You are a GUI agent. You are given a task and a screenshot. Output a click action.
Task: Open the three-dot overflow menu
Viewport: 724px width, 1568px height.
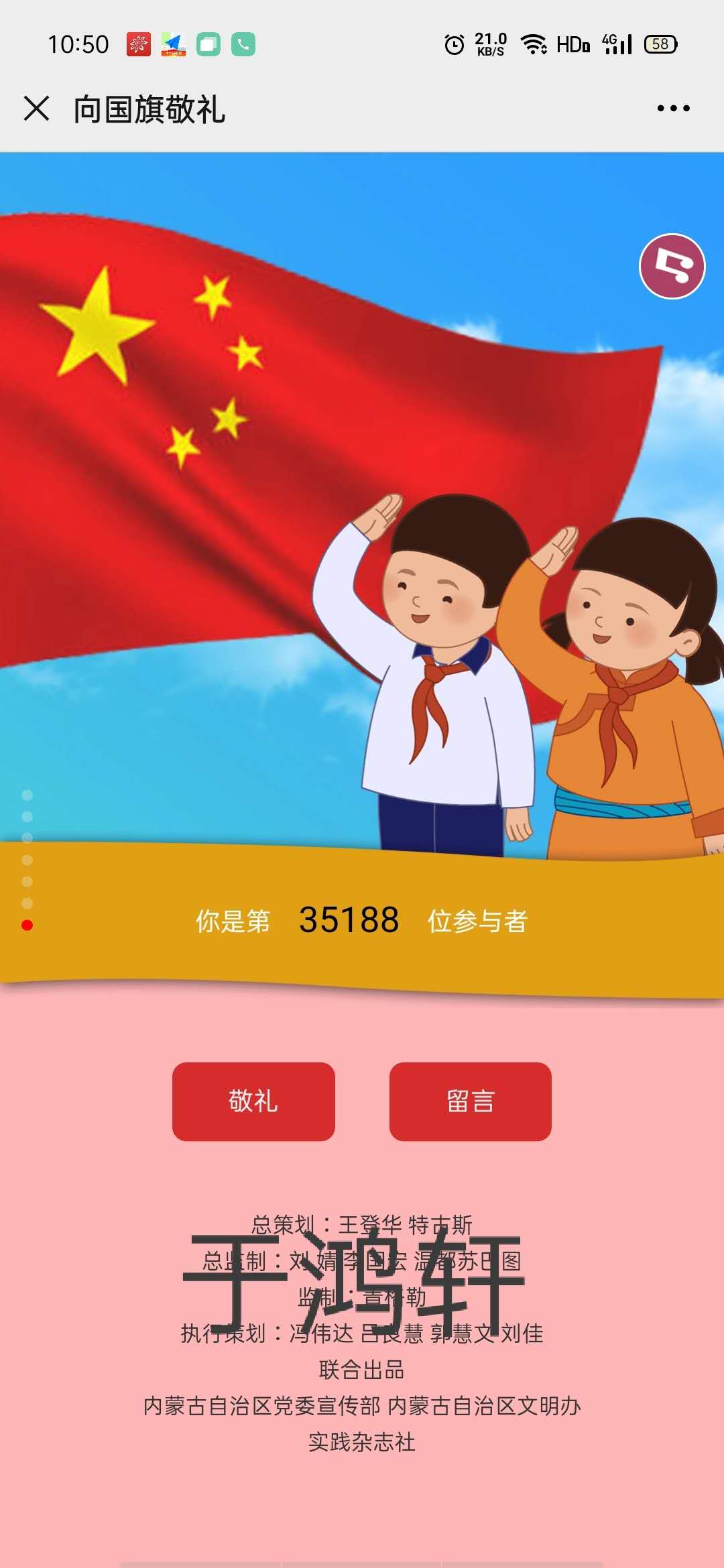pyautogui.click(x=673, y=108)
